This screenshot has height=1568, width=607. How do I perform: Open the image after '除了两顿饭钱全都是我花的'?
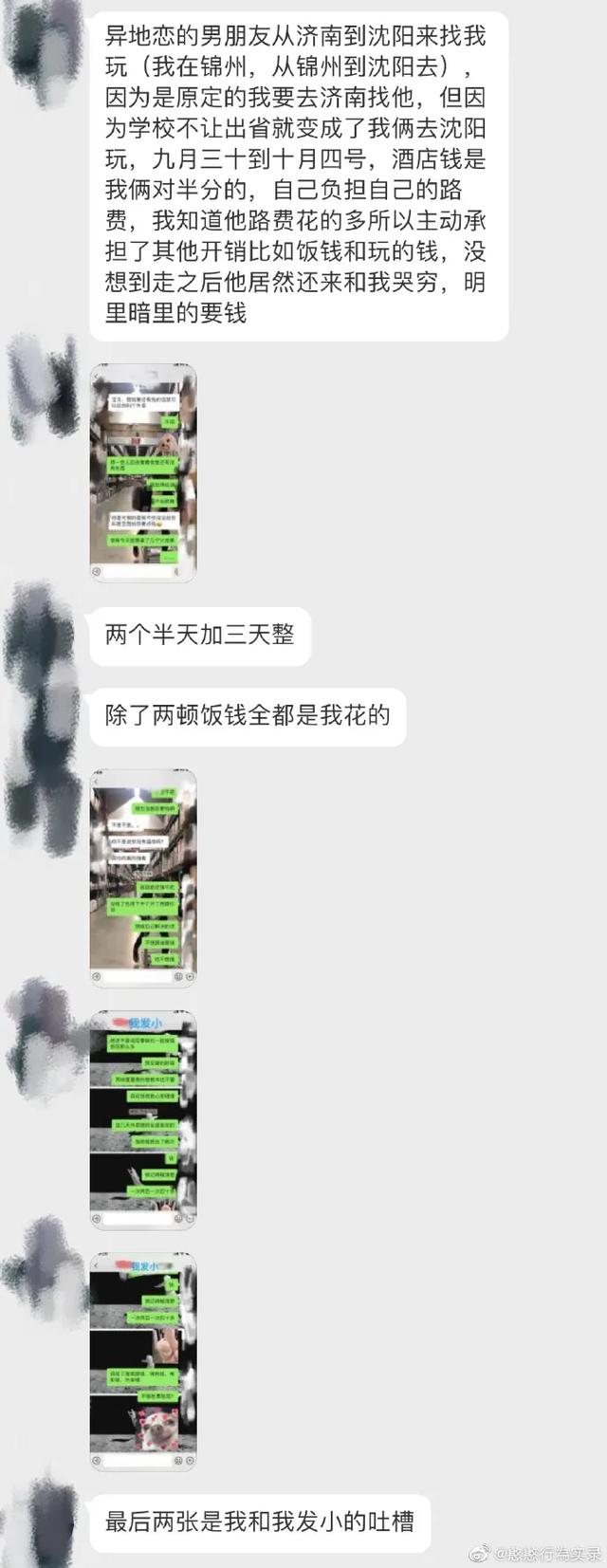click(143, 878)
